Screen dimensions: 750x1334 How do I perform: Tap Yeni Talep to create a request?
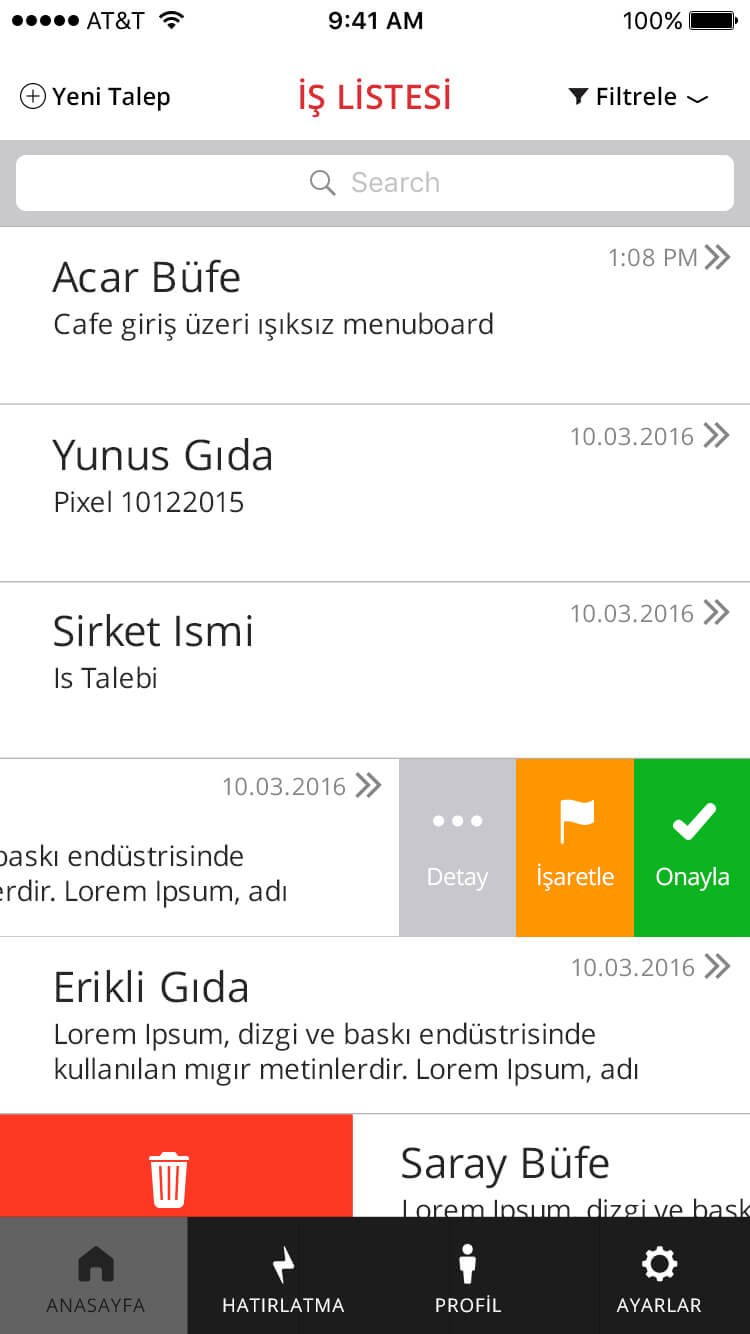pyautogui.click(x=95, y=97)
